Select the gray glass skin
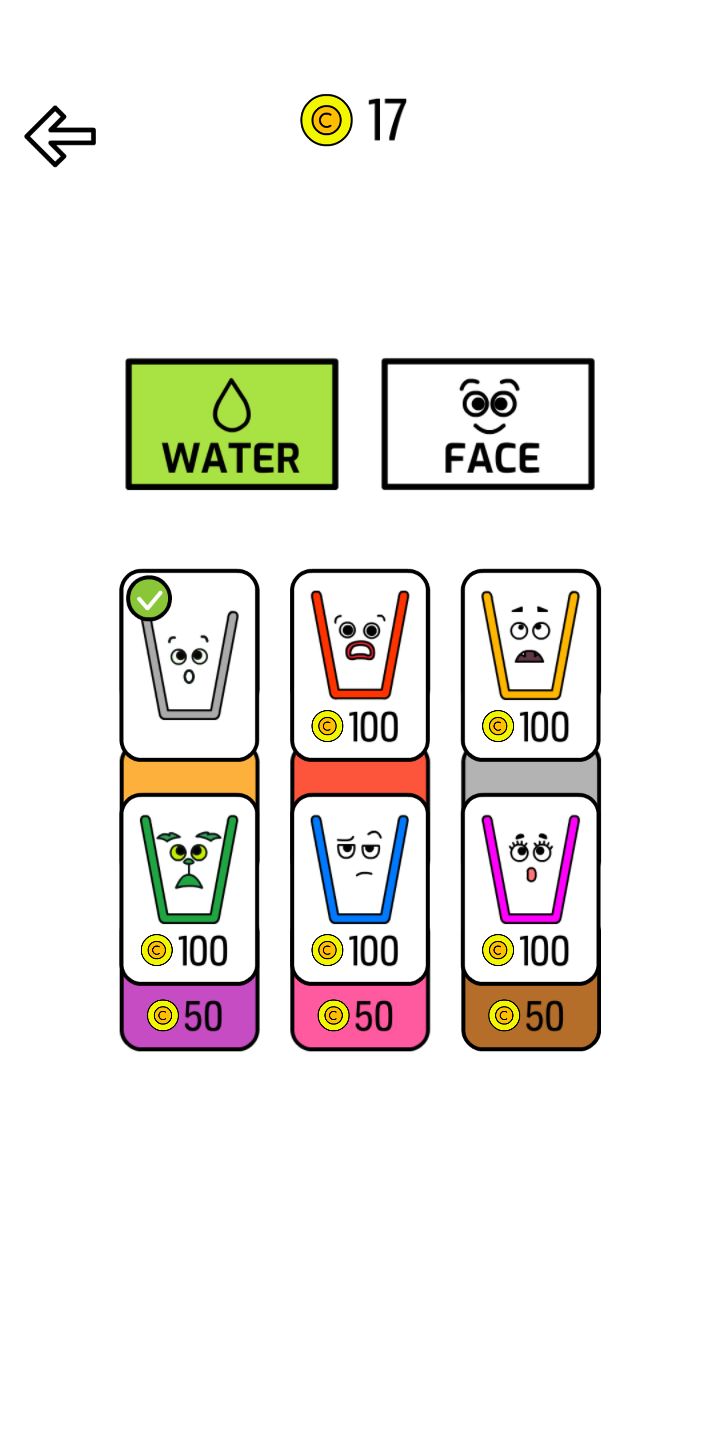This screenshot has height=1440, width=720. 189,665
